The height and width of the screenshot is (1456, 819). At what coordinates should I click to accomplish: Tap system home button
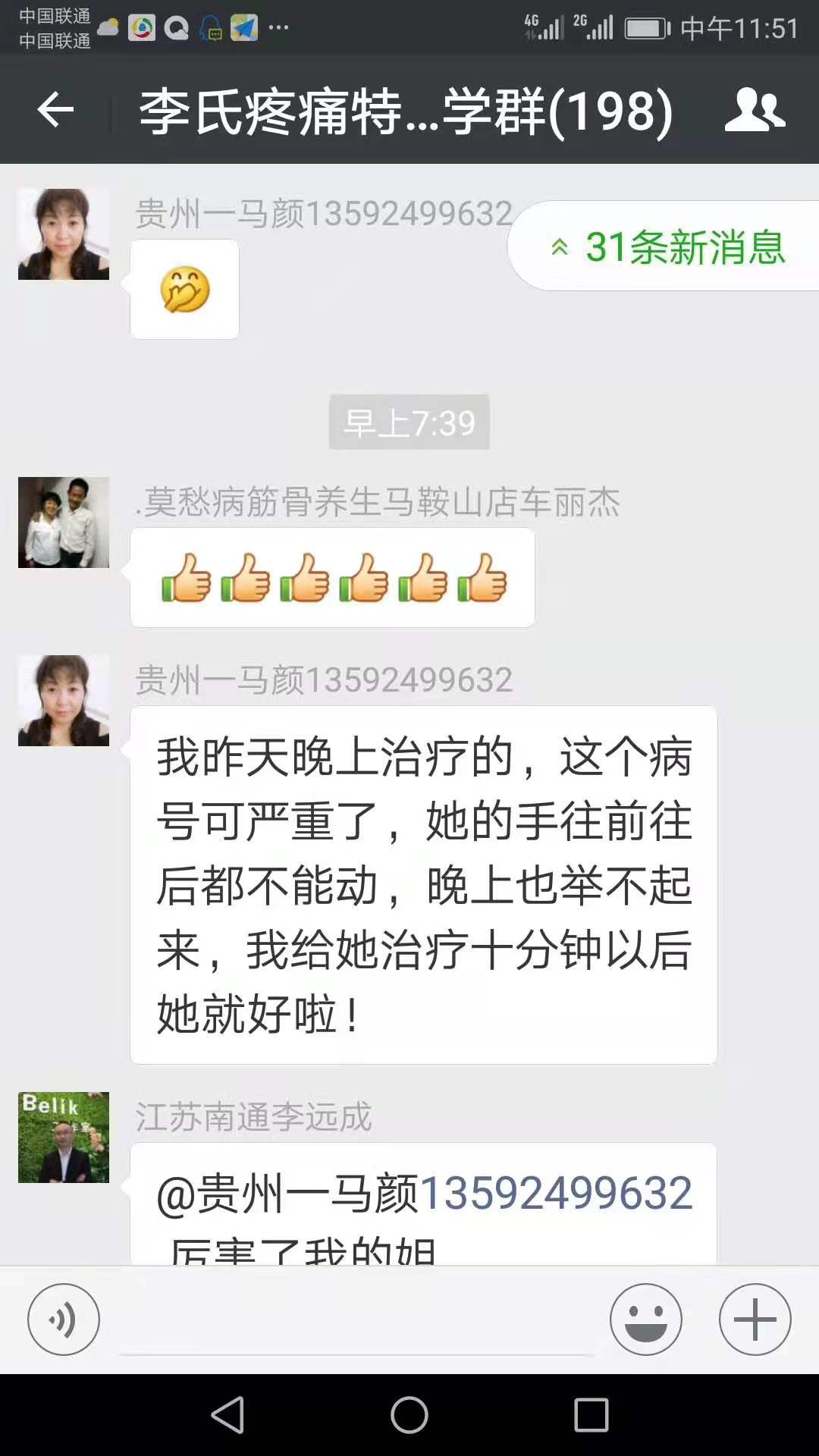click(409, 1415)
